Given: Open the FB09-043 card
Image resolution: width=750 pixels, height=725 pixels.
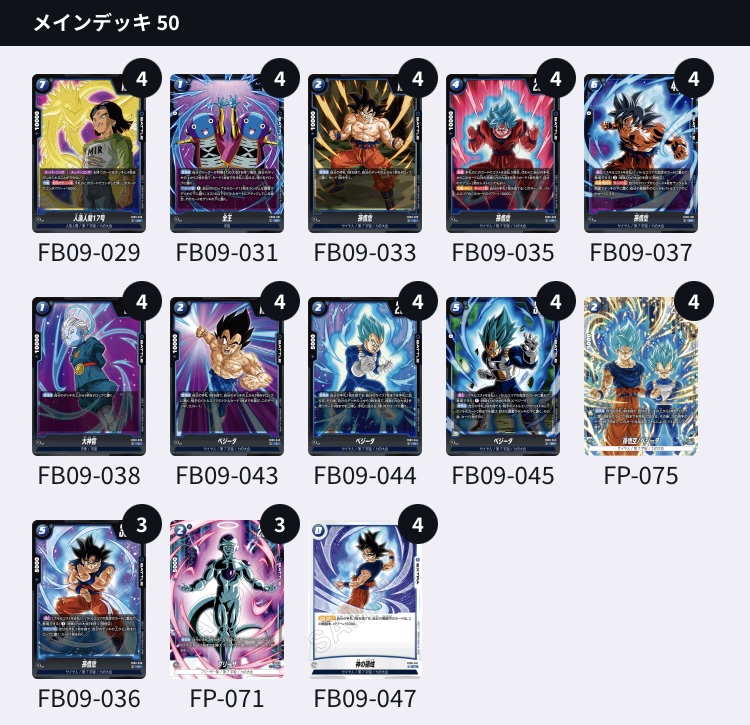Looking at the screenshot, I should (226, 376).
